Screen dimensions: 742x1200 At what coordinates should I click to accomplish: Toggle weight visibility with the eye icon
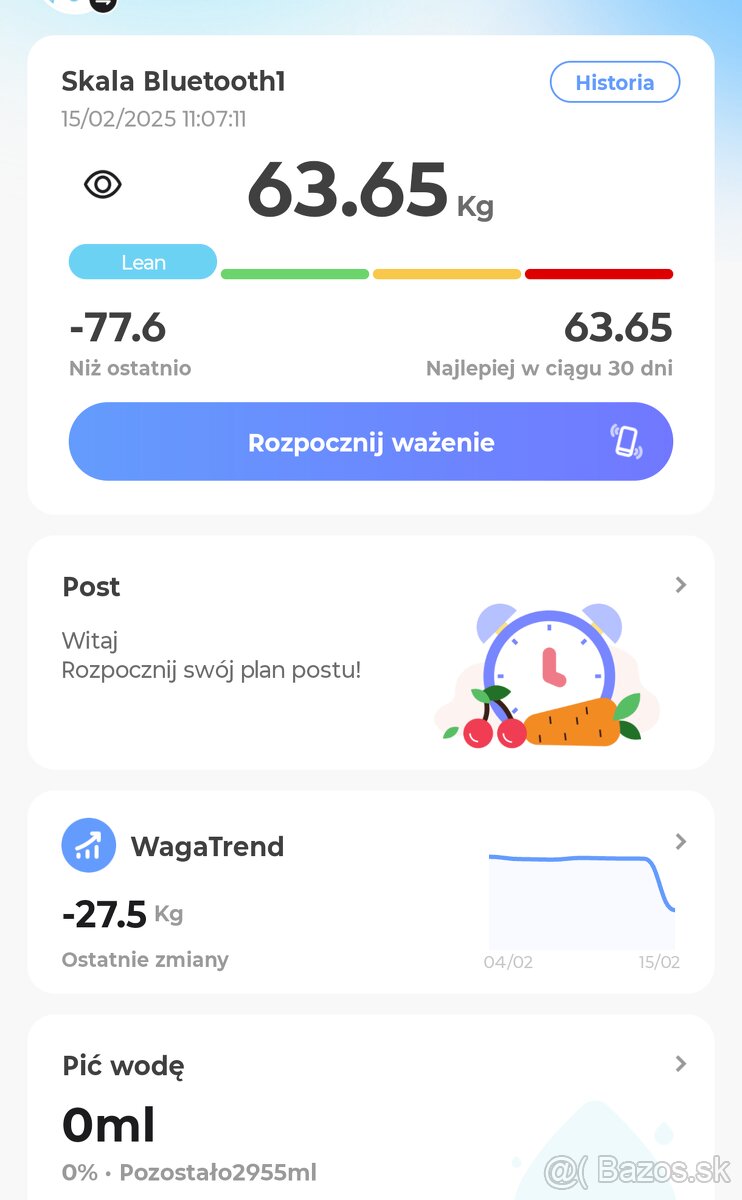click(x=103, y=185)
